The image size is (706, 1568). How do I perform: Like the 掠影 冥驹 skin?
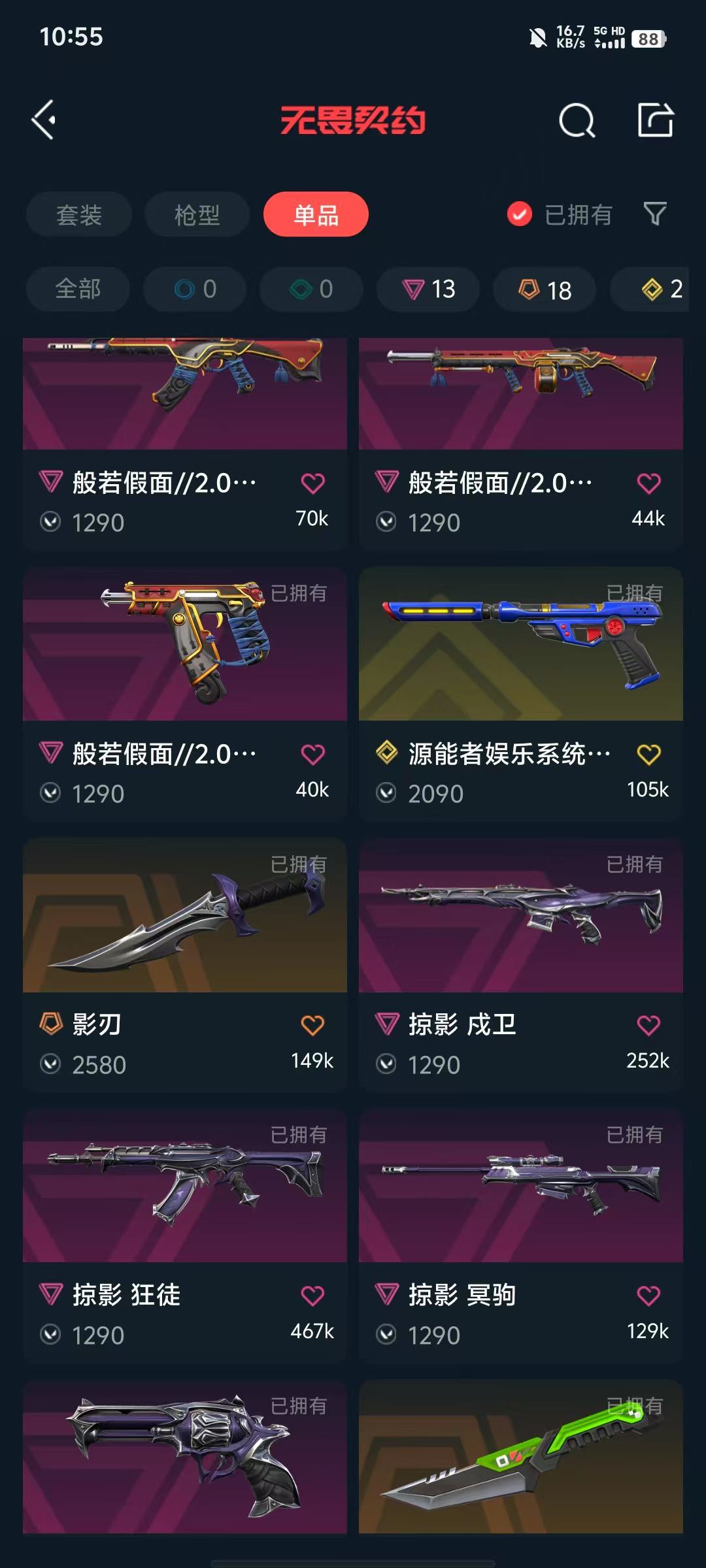pyautogui.click(x=648, y=1296)
